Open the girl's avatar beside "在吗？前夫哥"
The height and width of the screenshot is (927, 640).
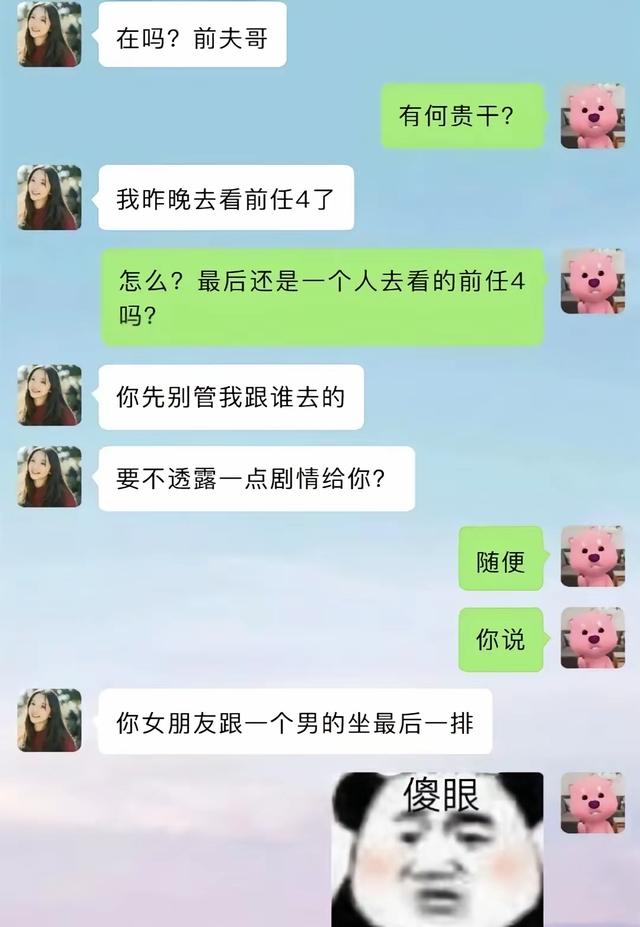coord(49,34)
